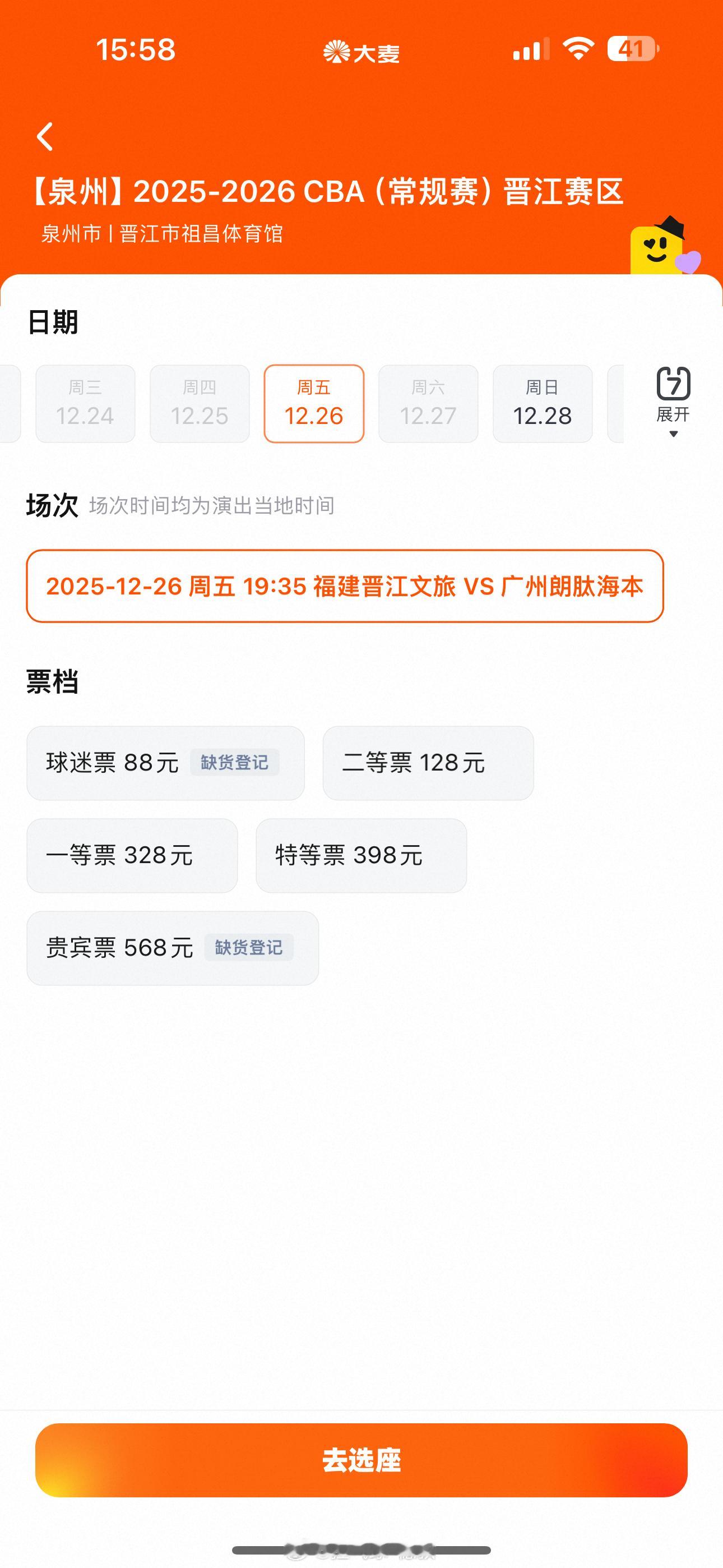The height and width of the screenshot is (1568, 723).
Task: Tap the back arrow at top left
Action: pyautogui.click(x=45, y=138)
